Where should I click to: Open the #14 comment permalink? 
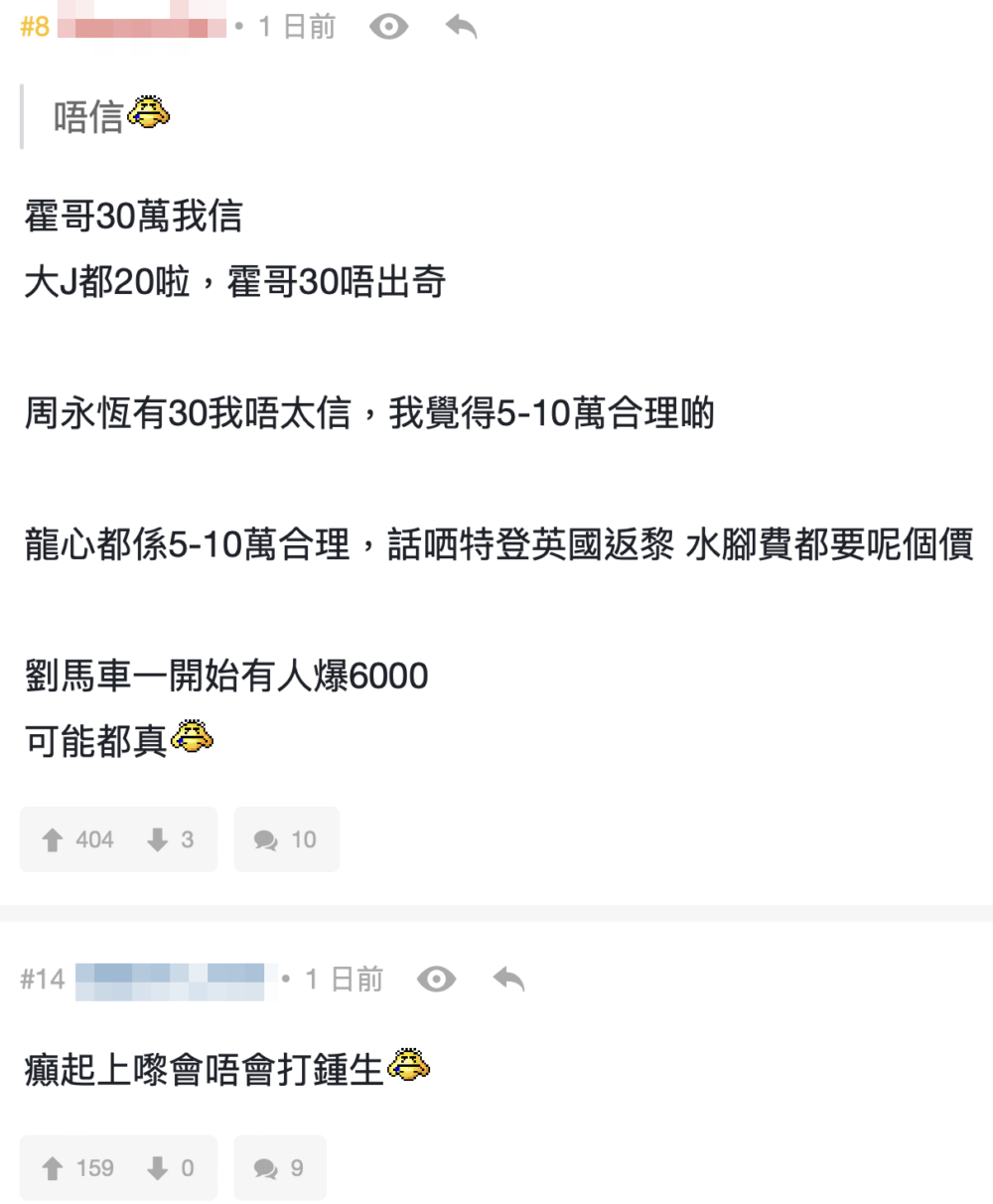click(x=42, y=979)
